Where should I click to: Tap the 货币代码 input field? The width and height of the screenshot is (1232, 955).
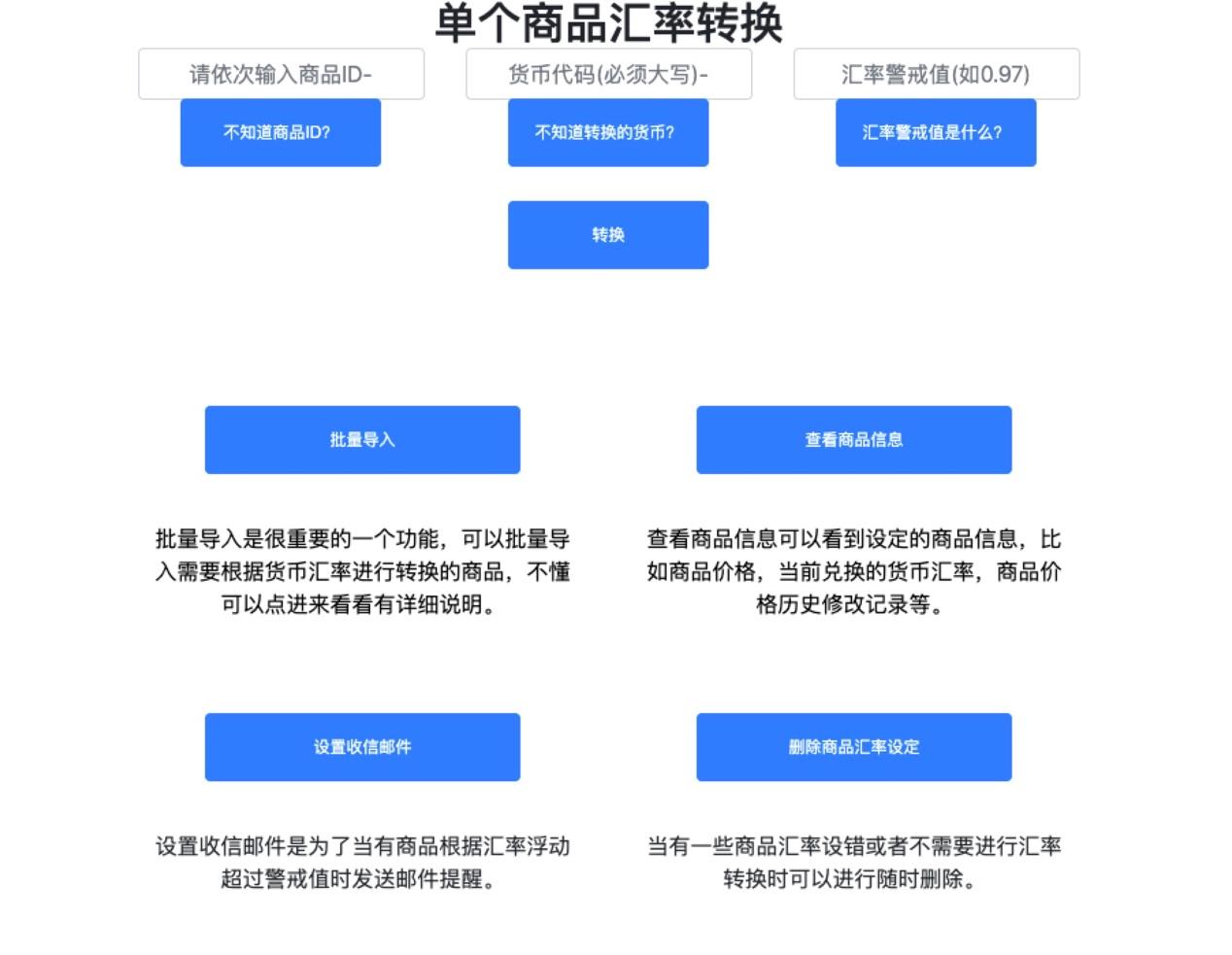pos(608,74)
